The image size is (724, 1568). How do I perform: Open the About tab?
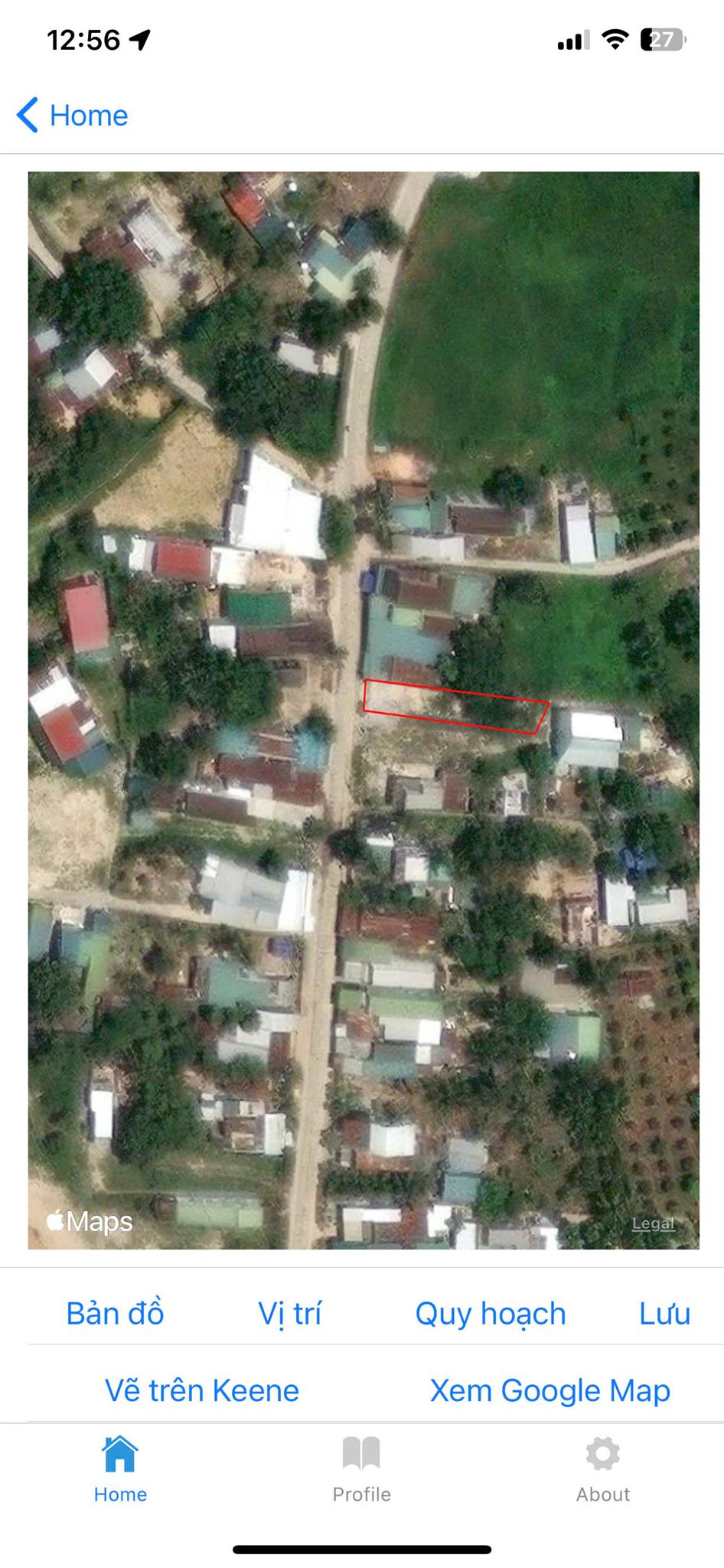[603, 1470]
